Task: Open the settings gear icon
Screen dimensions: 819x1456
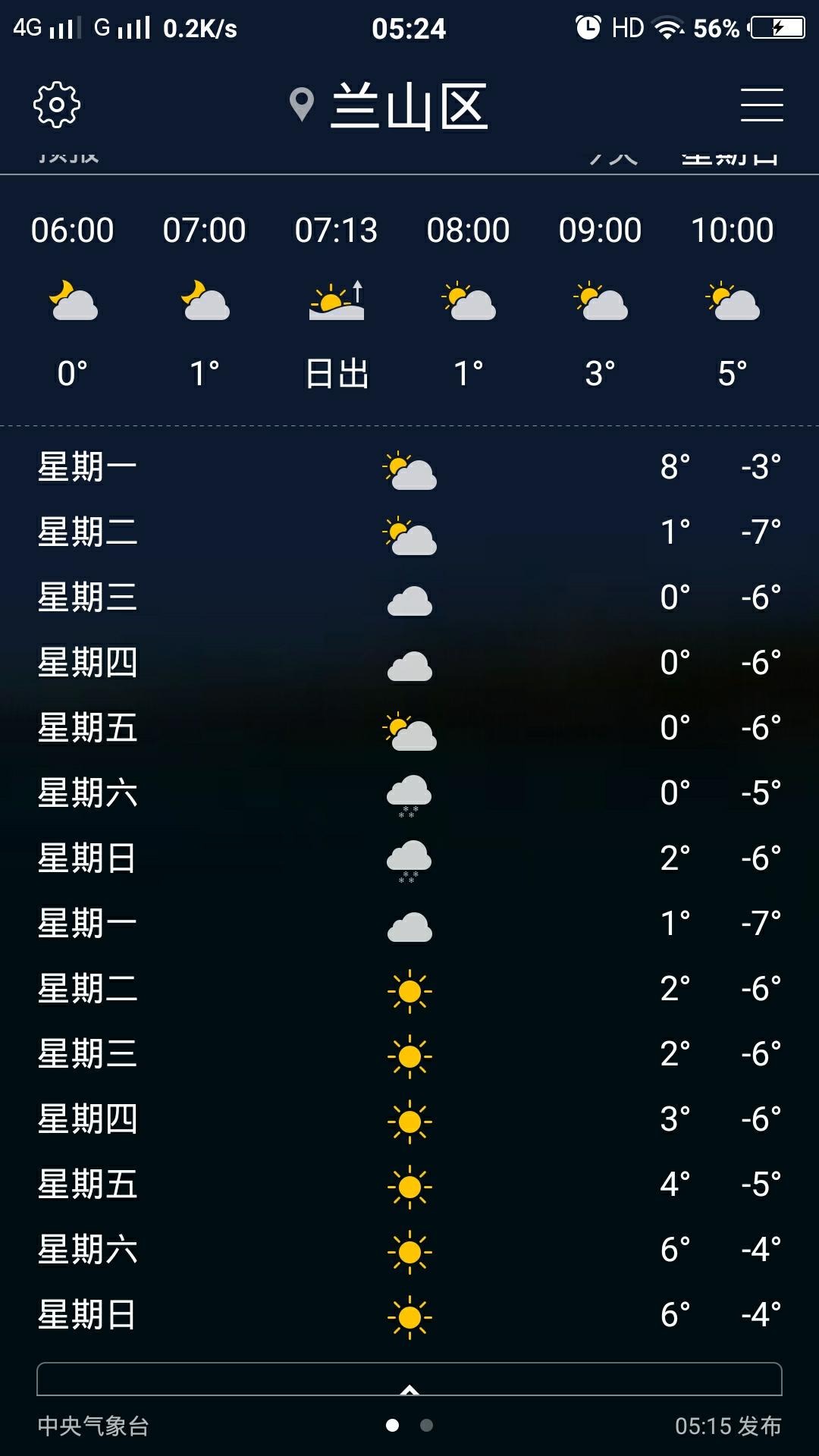Action: tap(57, 105)
